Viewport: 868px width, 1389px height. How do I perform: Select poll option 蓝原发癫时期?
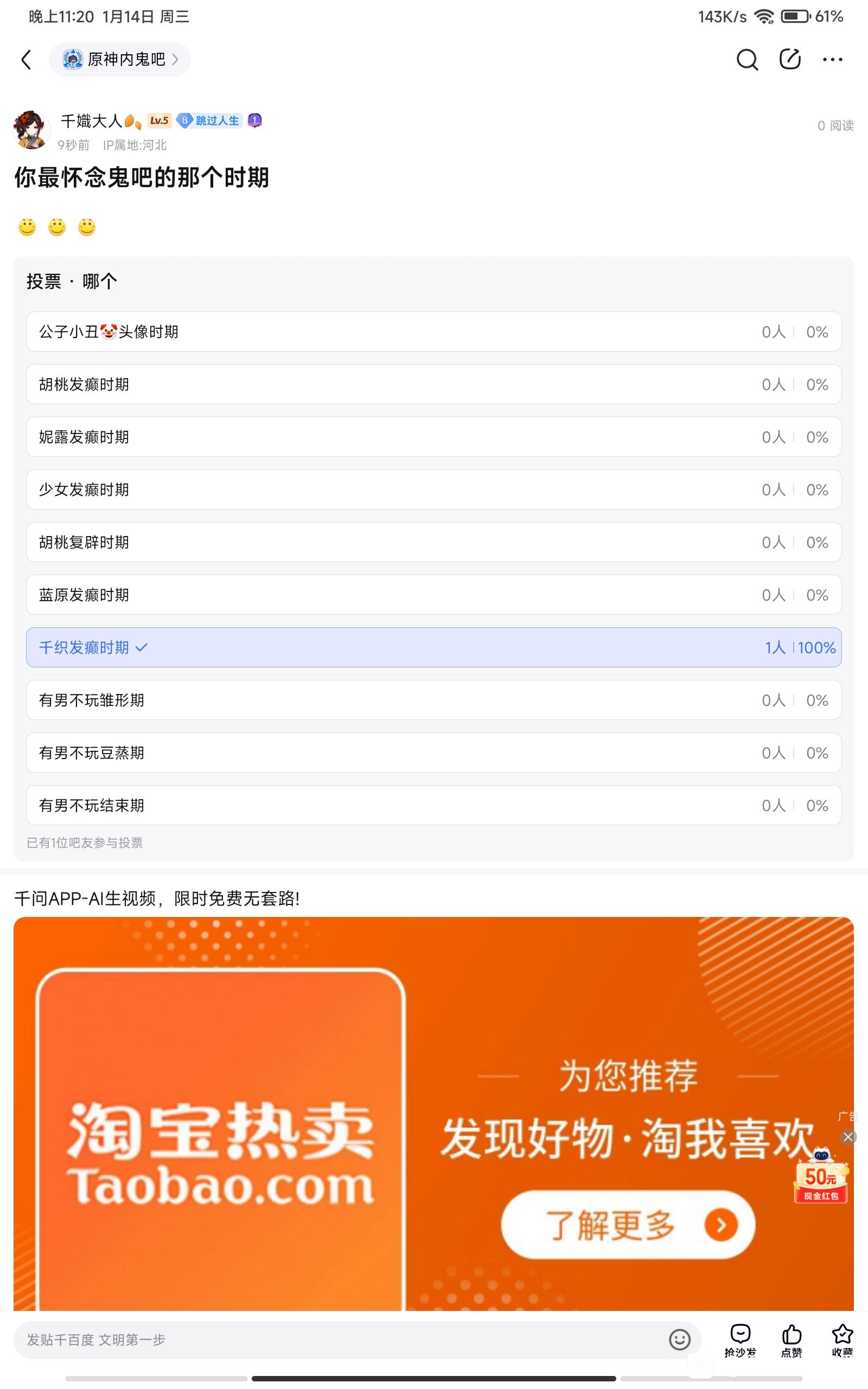pos(433,595)
